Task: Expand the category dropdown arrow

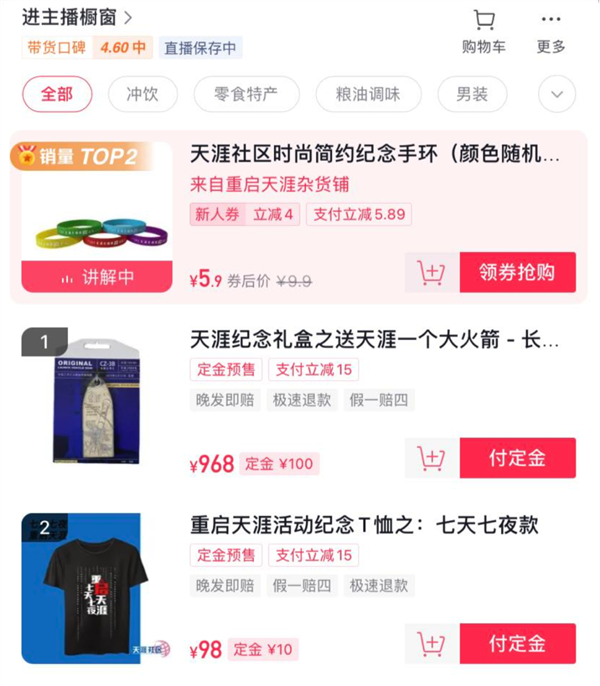Action: coord(557,95)
